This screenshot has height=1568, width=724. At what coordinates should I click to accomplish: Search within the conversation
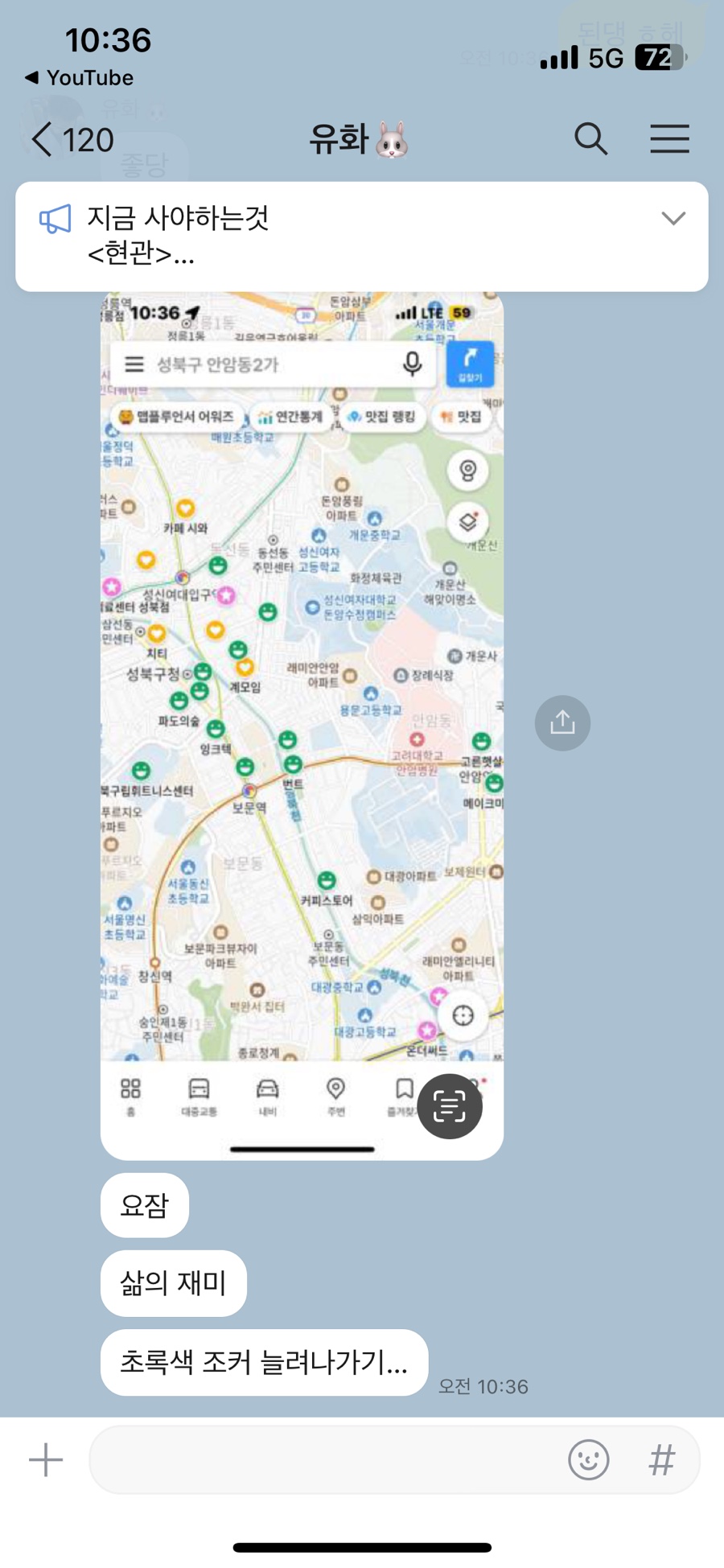(x=590, y=139)
